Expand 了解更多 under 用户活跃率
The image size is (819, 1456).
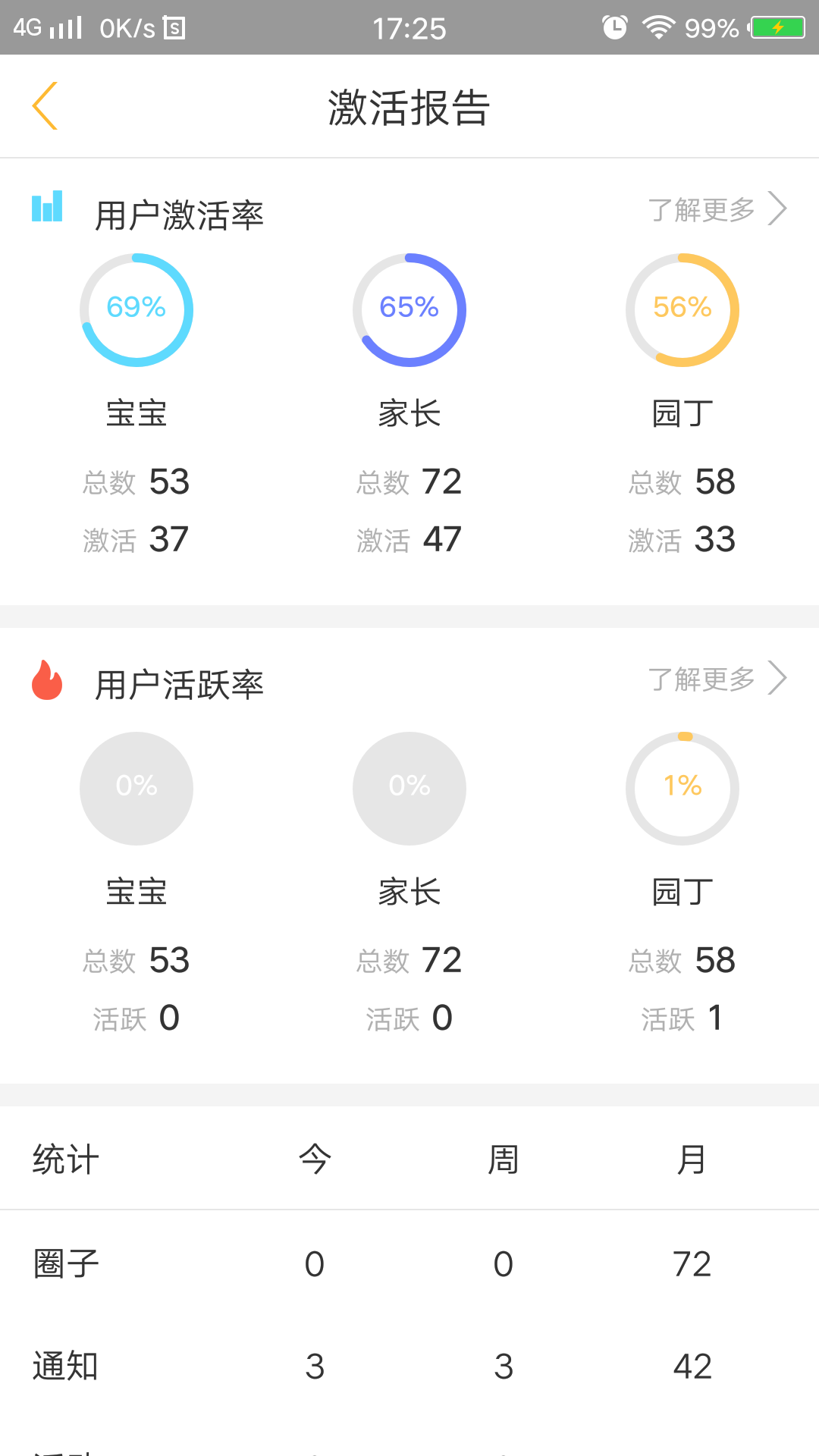coord(701,679)
